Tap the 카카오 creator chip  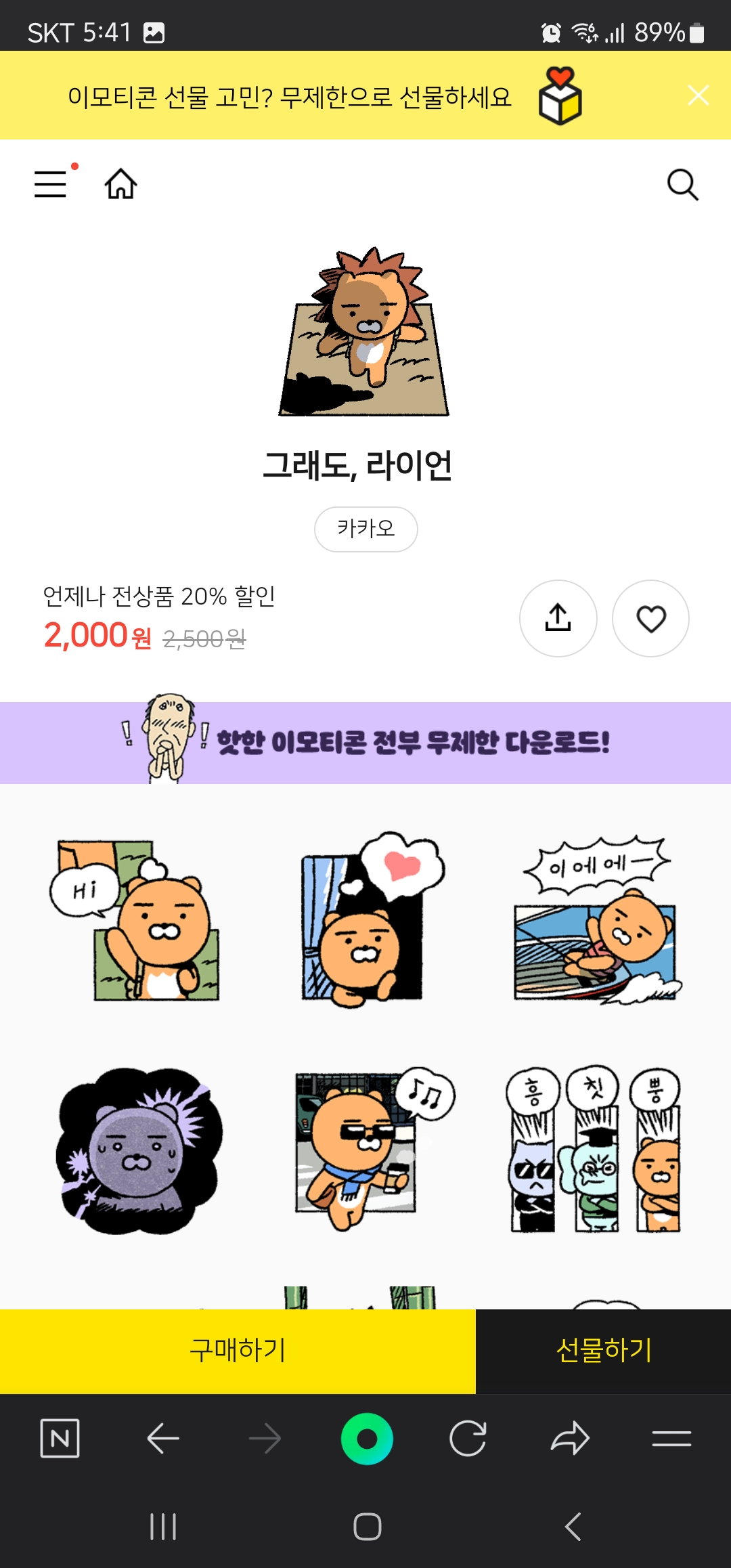point(365,529)
